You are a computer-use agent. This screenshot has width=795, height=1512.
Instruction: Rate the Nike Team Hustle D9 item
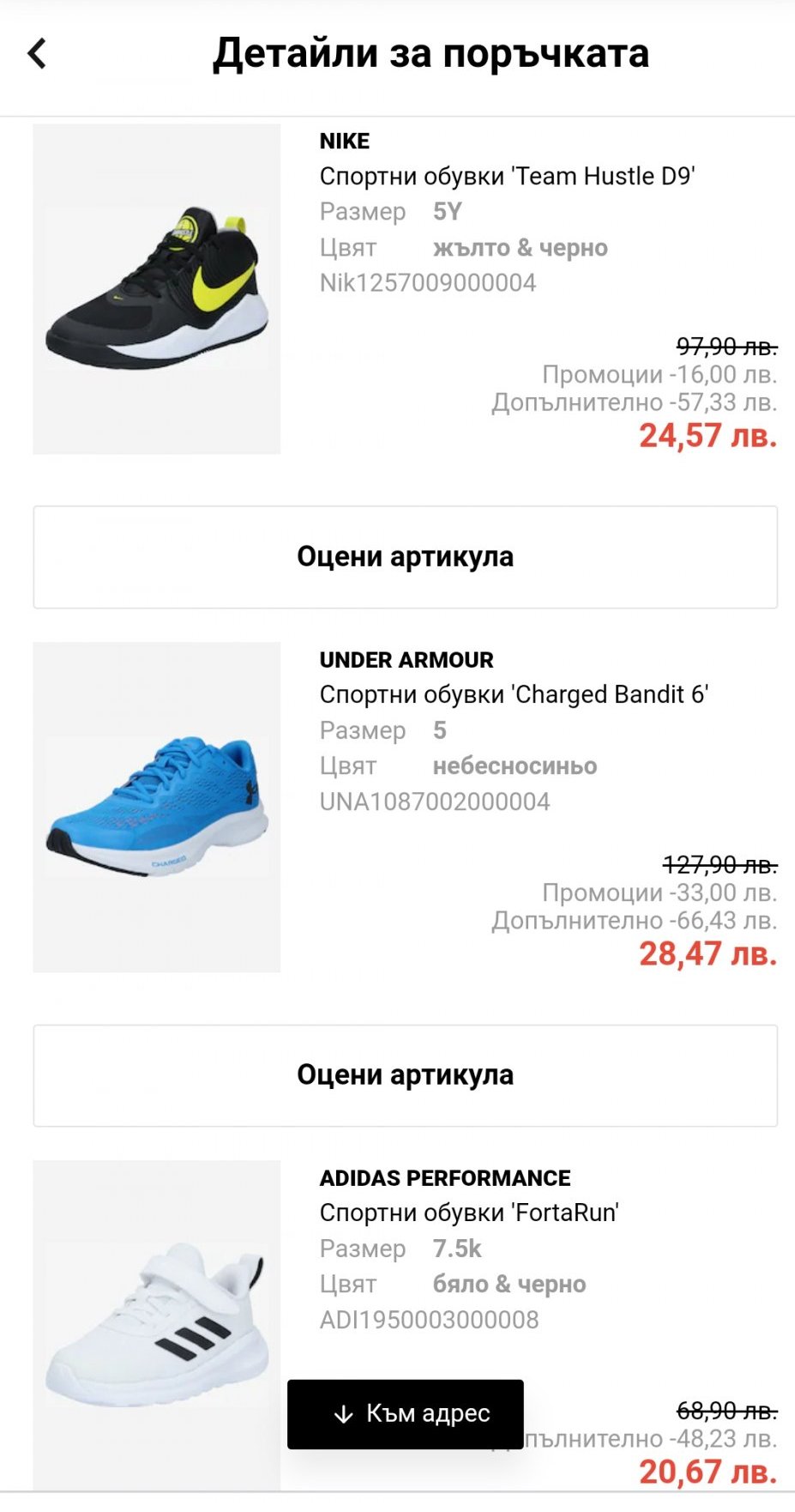coord(405,557)
